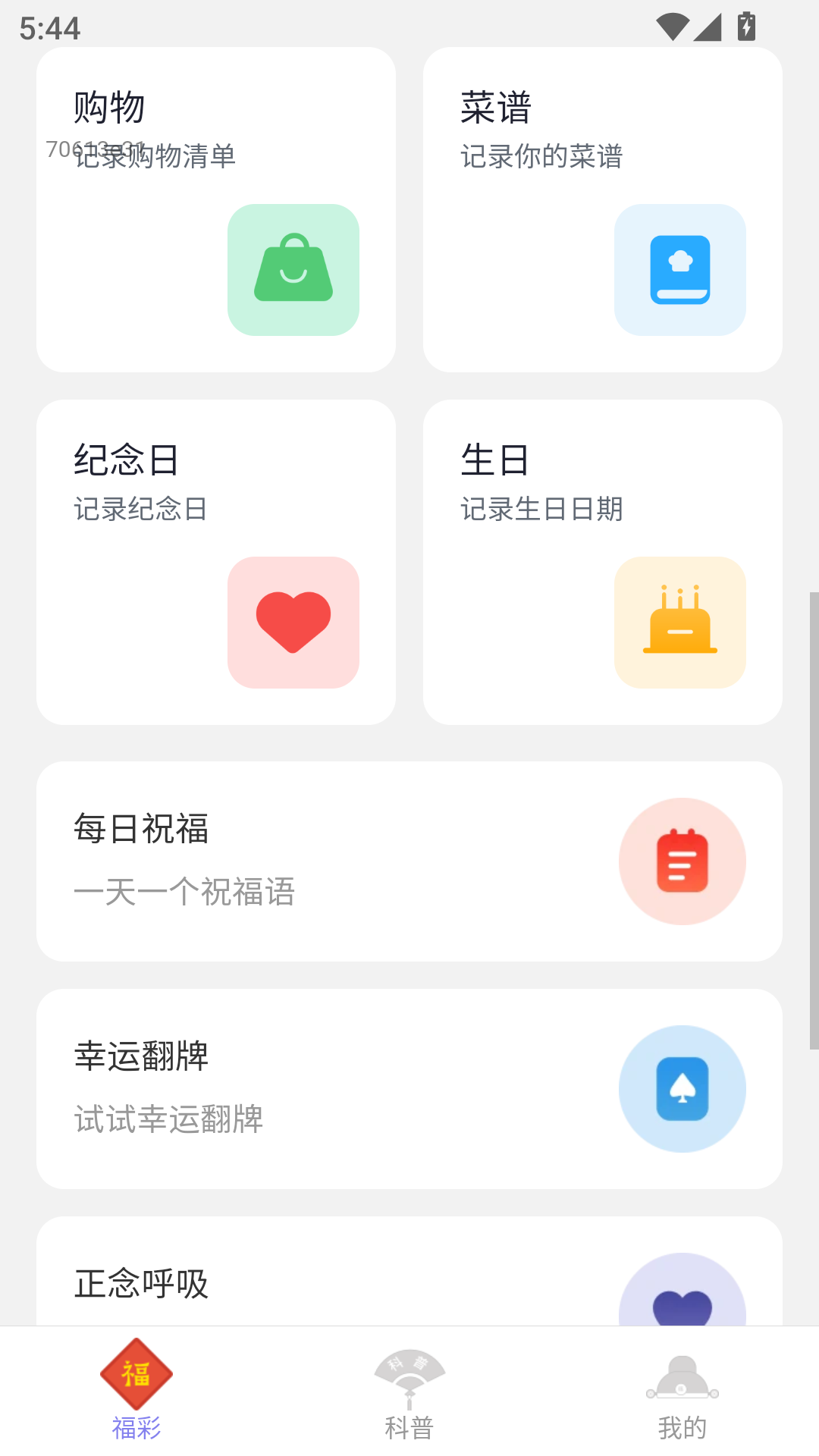This screenshot has width=819, height=1456.
Task: Tap the 正念呼吸 mindful breathing card
Action: pos(303,1282)
